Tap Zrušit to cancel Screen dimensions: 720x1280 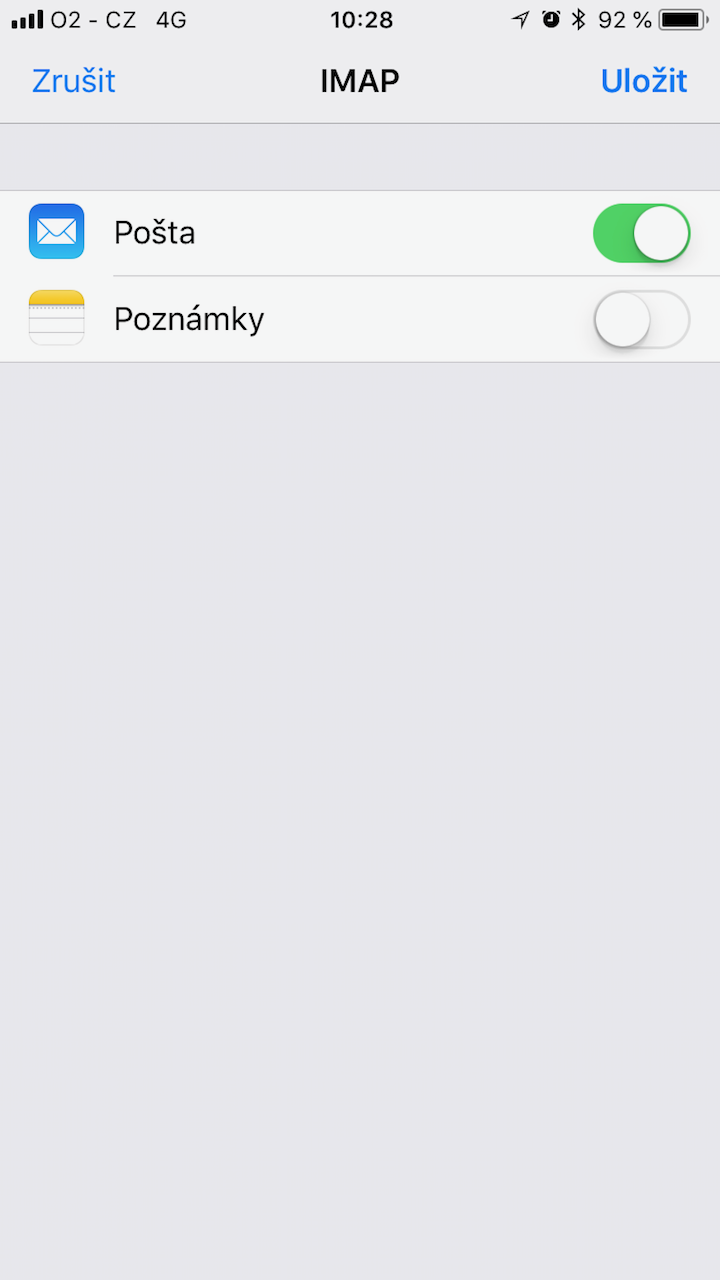[74, 81]
